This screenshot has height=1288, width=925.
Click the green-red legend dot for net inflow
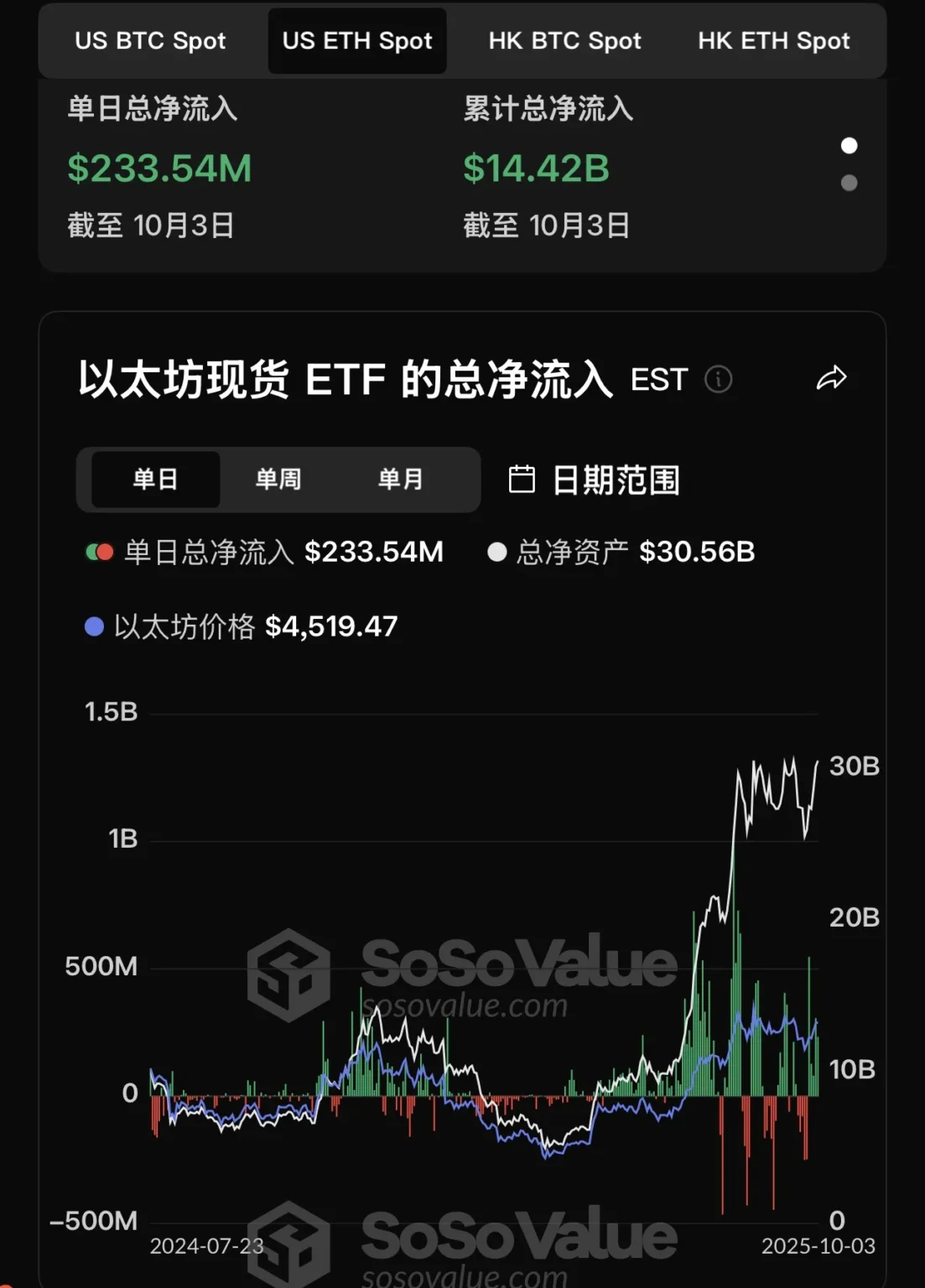pyautogui.click(x=101, y=553)
